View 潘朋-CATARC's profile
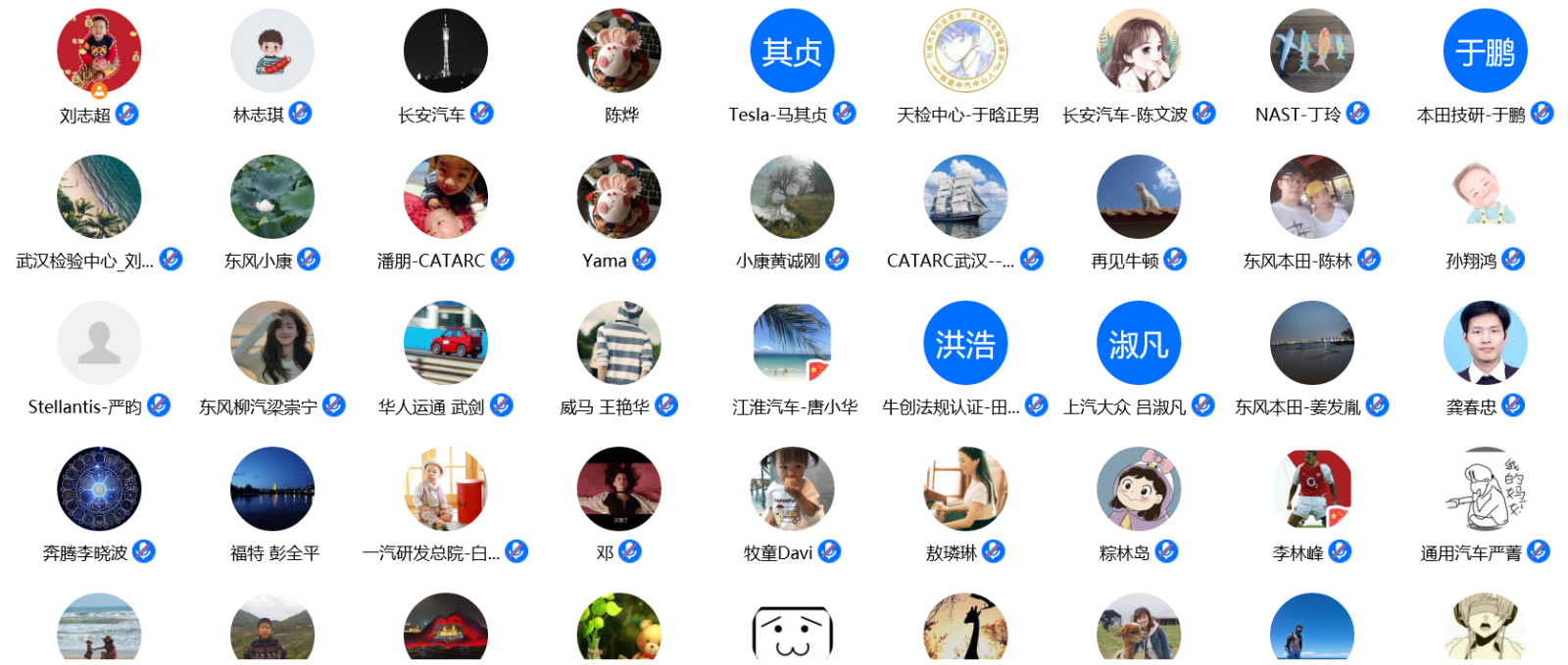Viewport: 1568px width, 665px height. tap(445, 198)
